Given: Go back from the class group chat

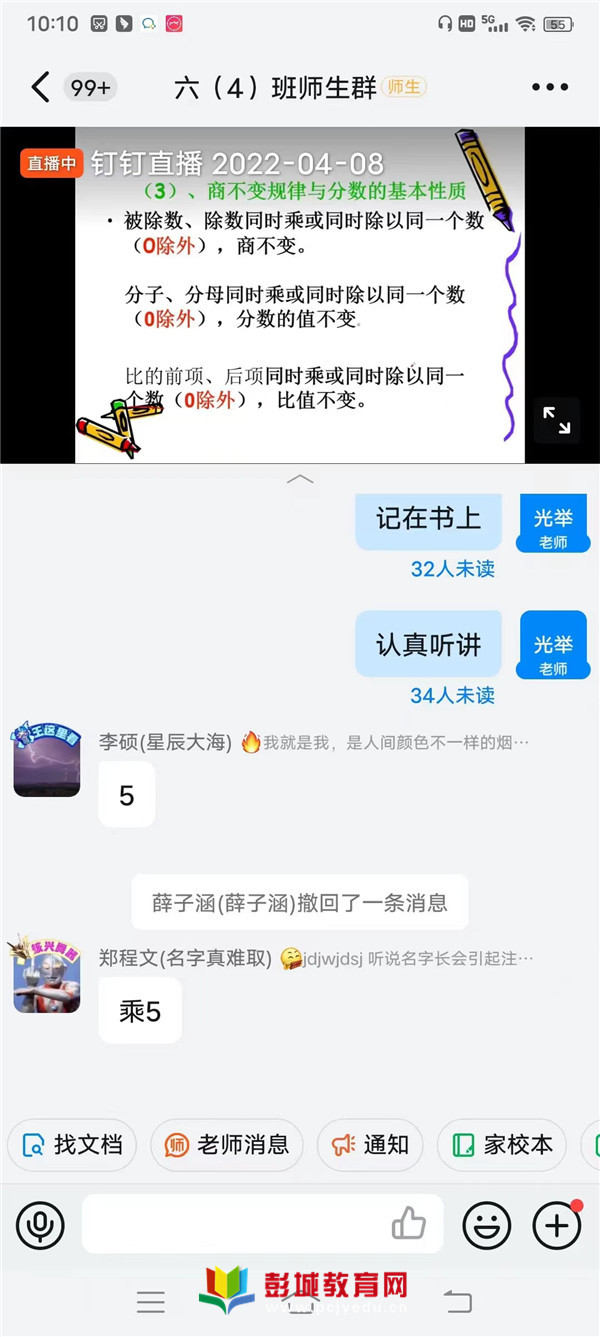Looking at the screenshot, I should [x=39, y=88].
